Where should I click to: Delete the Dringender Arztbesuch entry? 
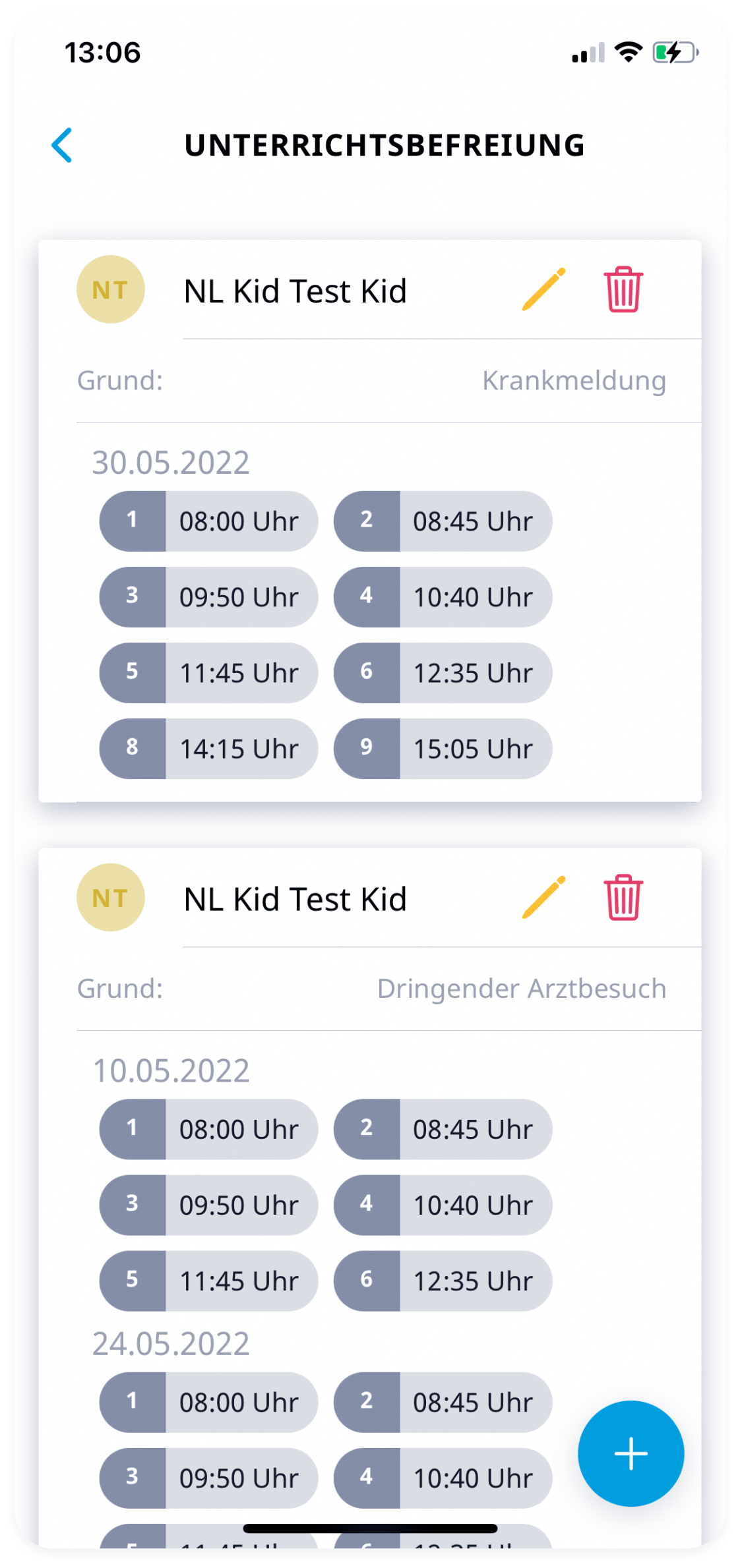pos(623,898)
